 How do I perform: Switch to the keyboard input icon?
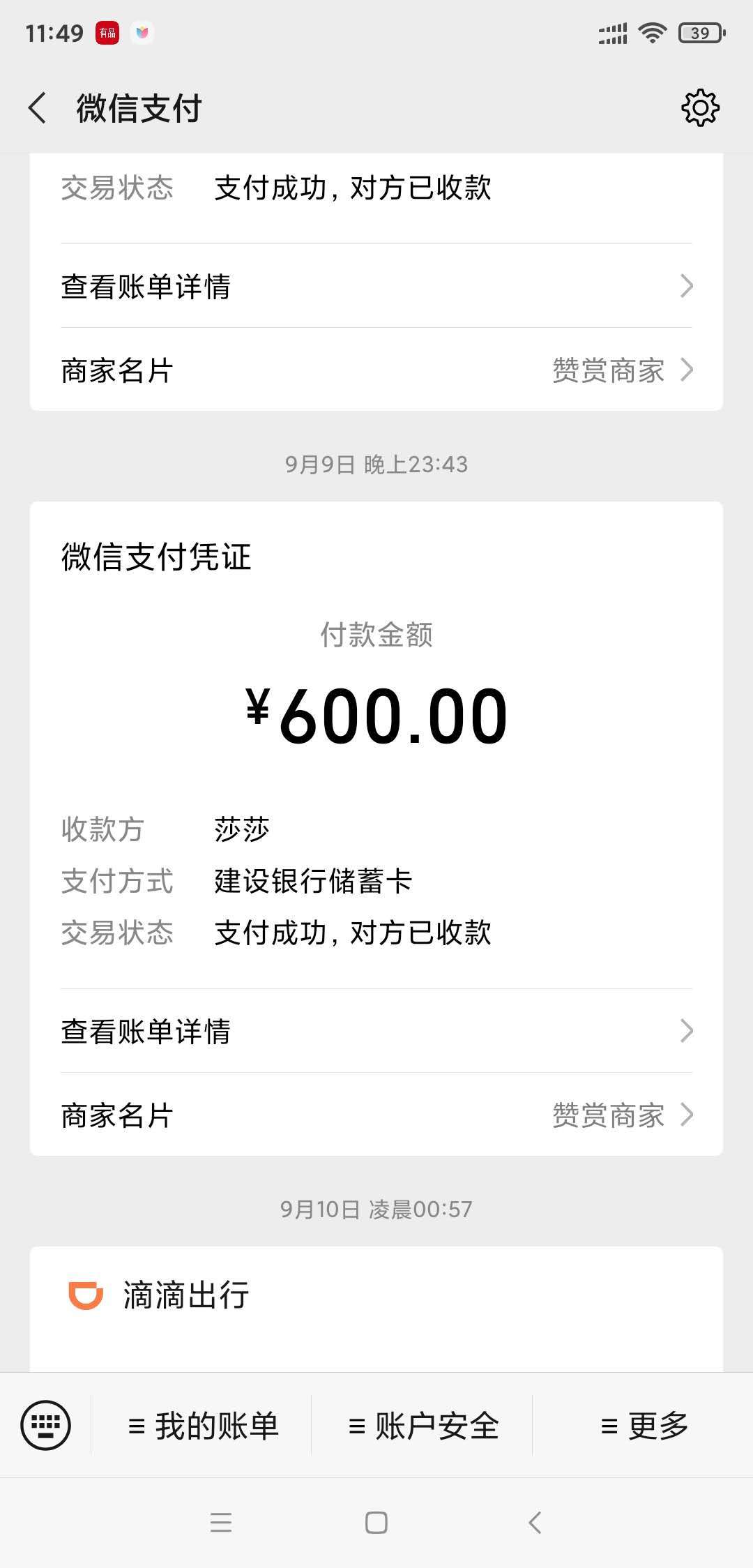pos(46,1424)
